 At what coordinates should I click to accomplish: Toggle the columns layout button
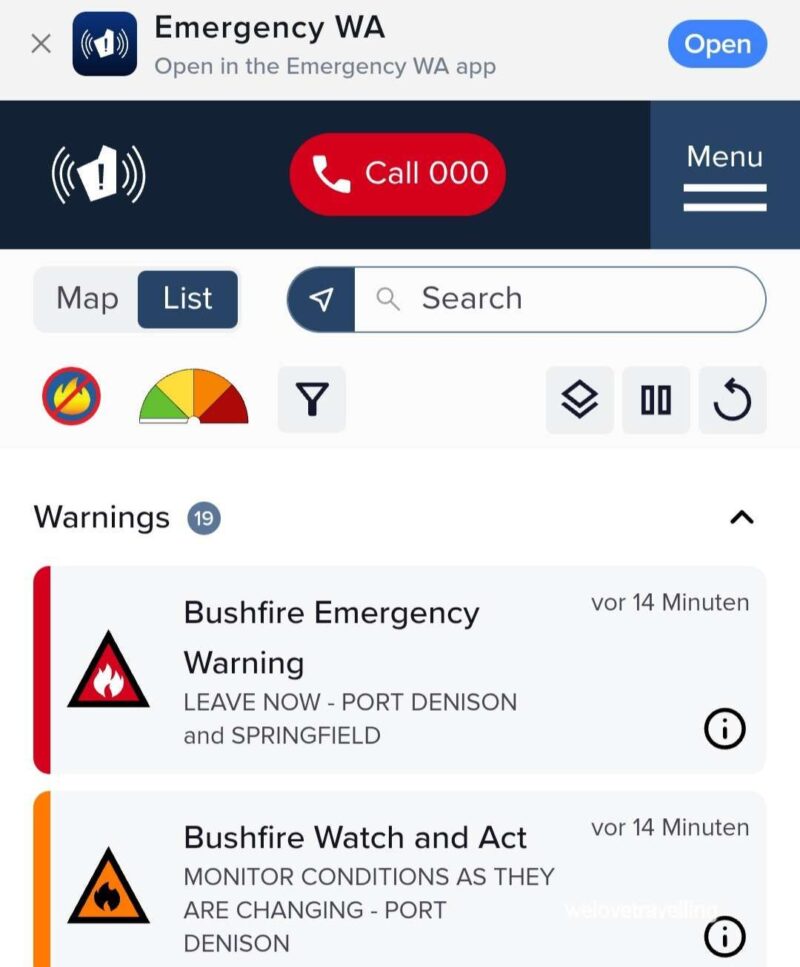pos(656,400)
